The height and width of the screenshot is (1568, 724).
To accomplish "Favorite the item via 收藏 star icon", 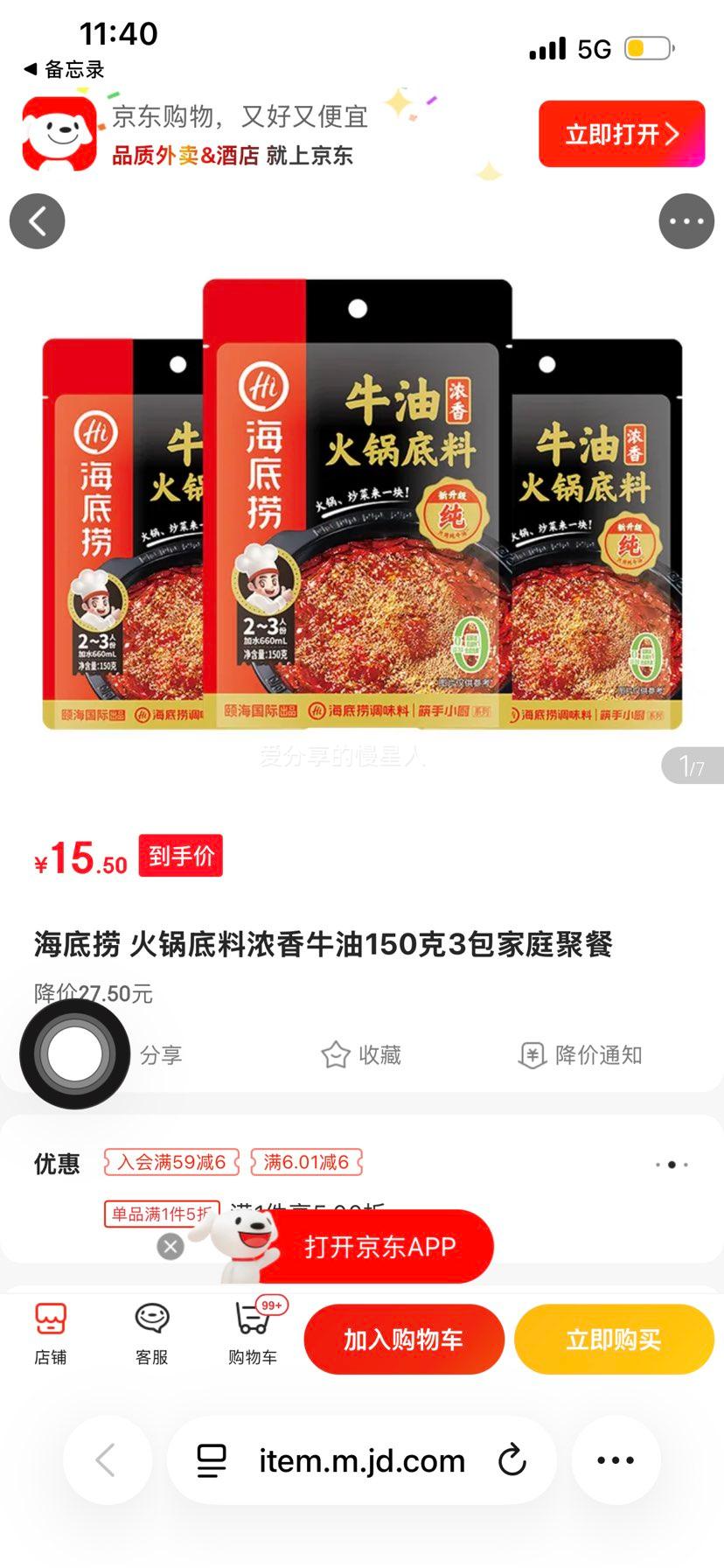I will pyautogui.click(x=337, y=1054).
